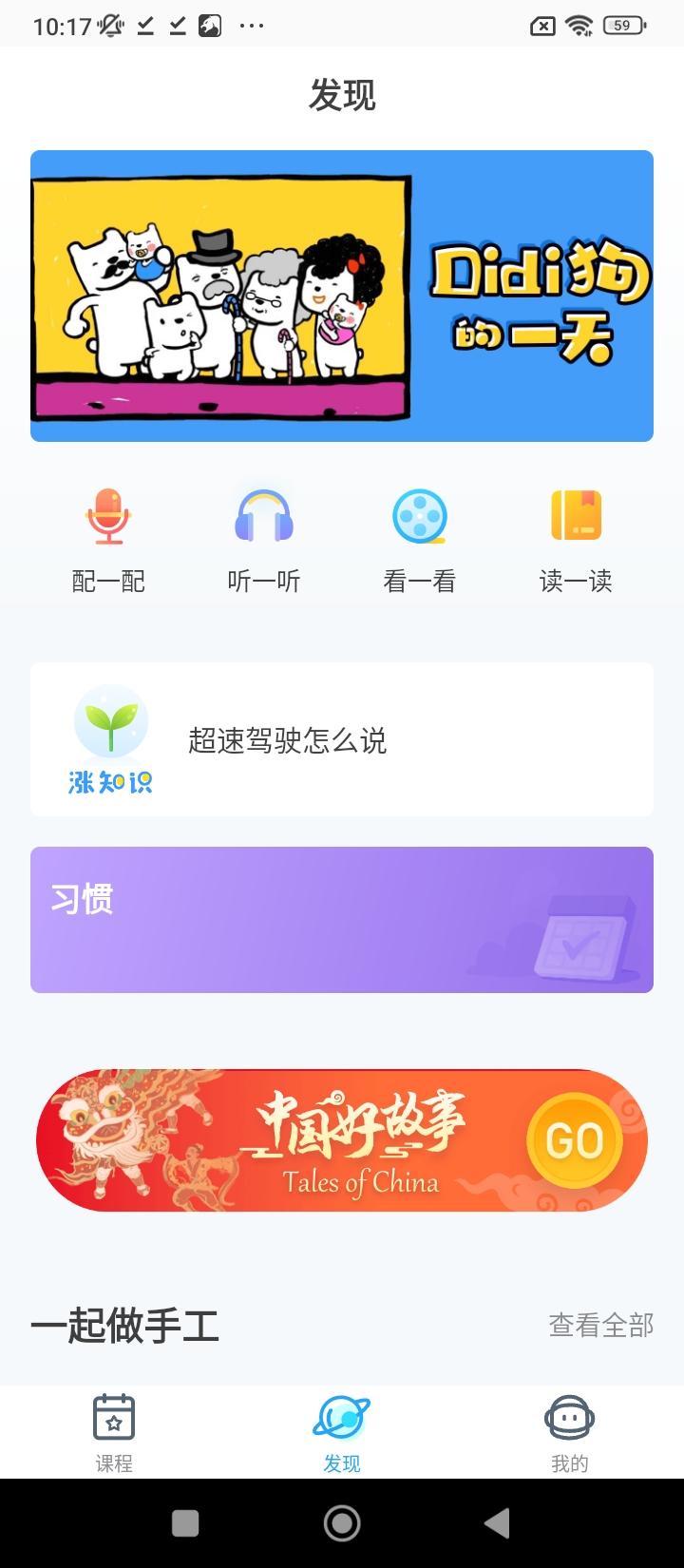Select the 课程 calendar icon in bottom bar
The height and width of the screenshot is (1568, 684).
pyautogui.click(x=113, y=1416)
